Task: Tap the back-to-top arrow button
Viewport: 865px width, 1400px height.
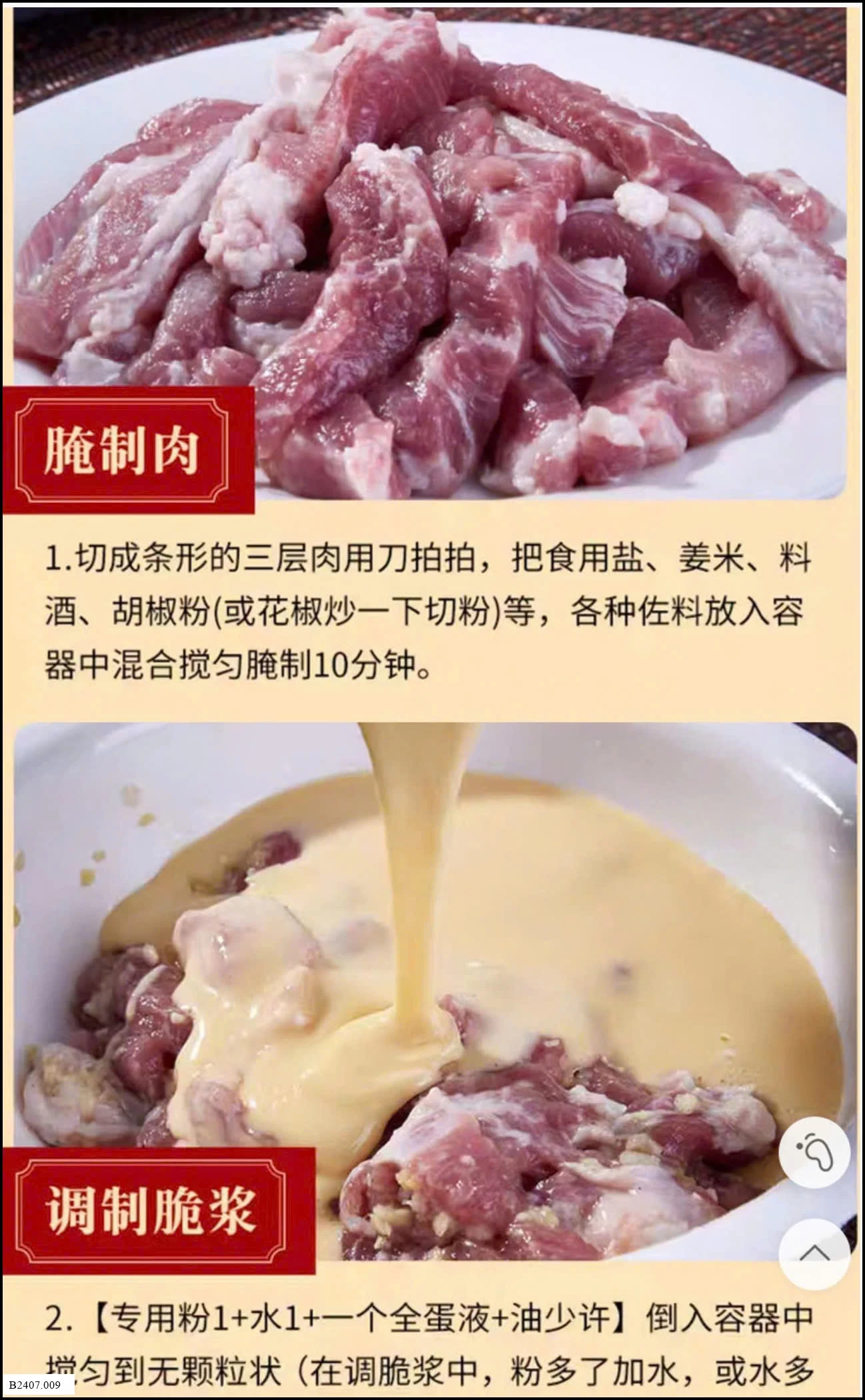Action: tap(814, 1255)
